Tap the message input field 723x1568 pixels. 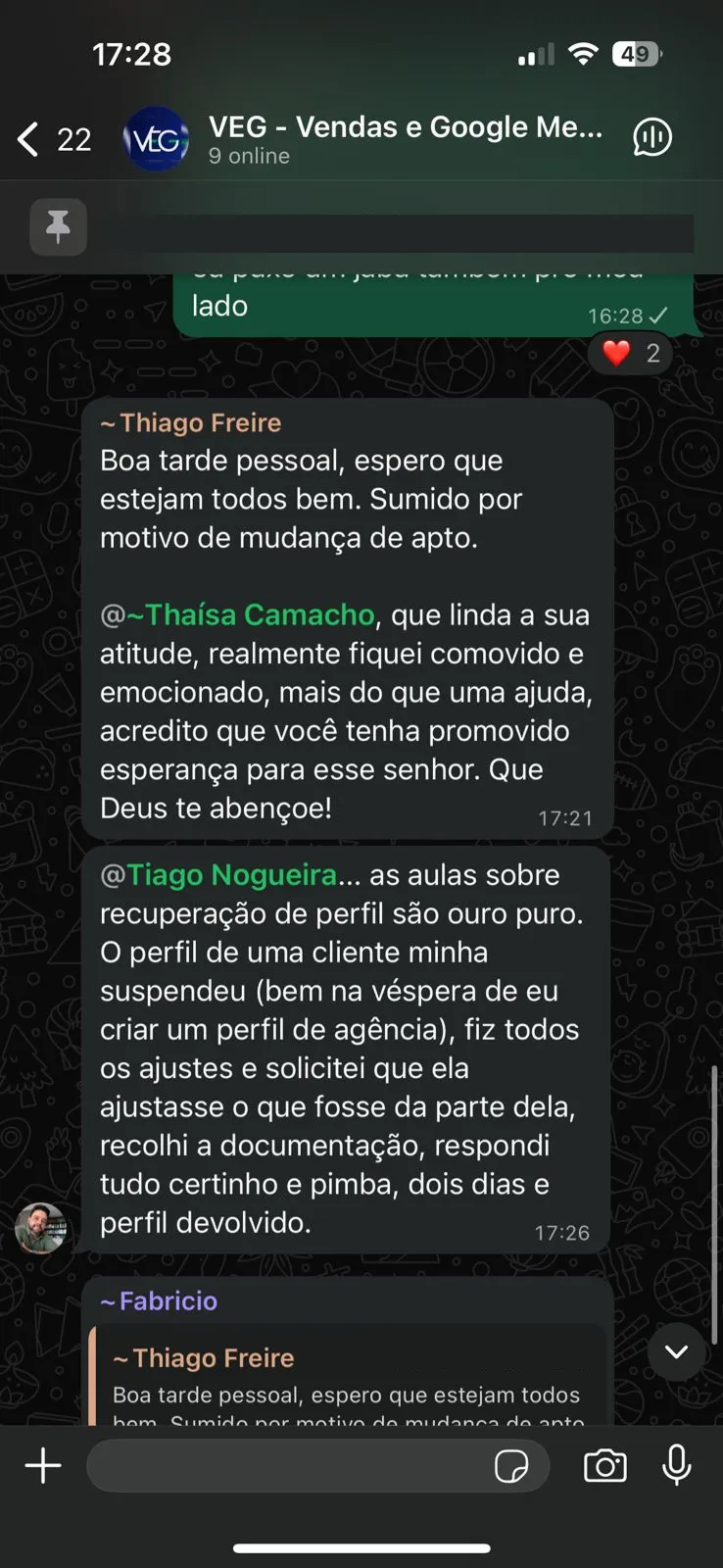289,1466
